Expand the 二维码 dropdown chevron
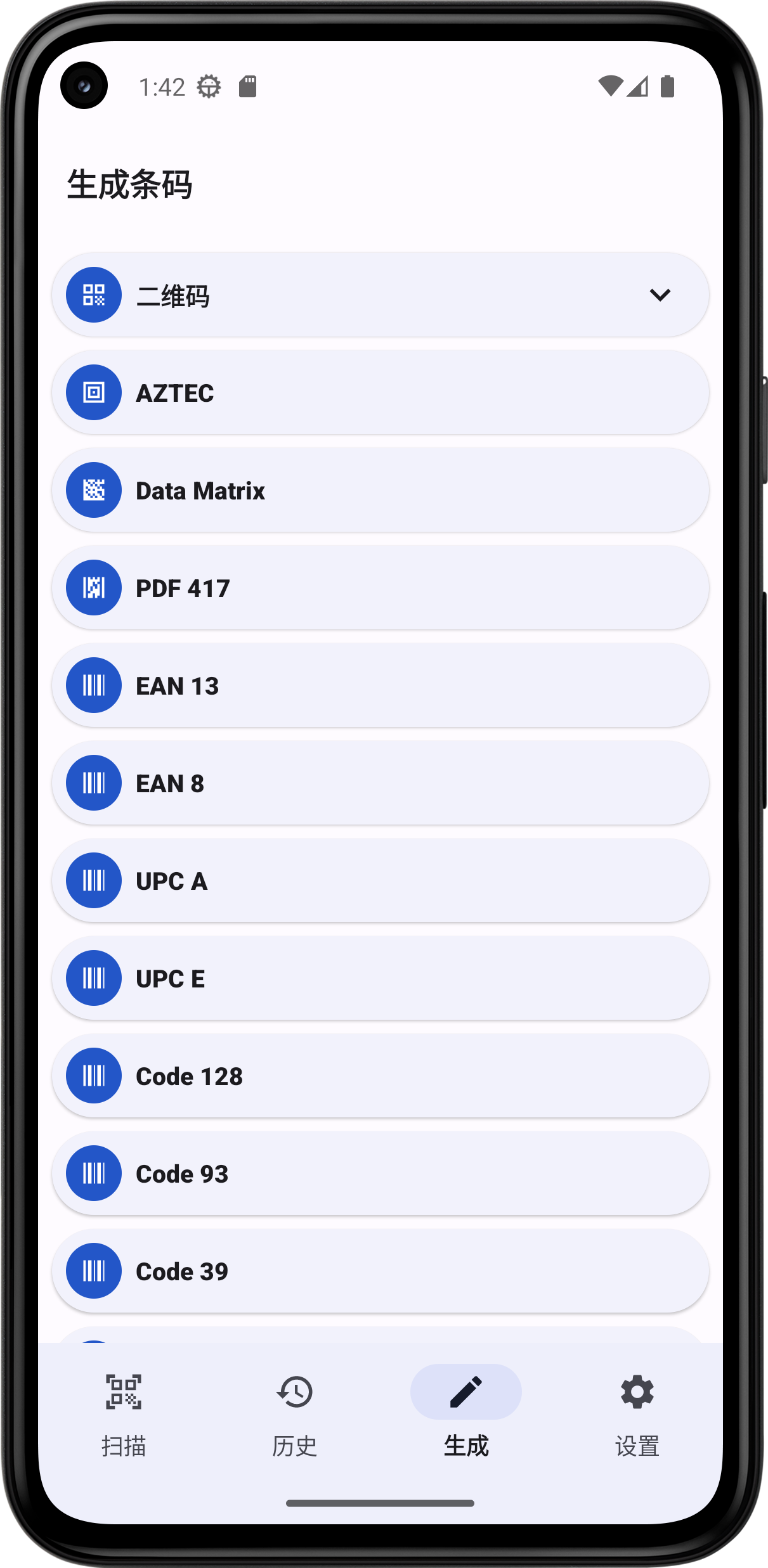Viewport: 768px width, 1568px height. click(660, 295)
